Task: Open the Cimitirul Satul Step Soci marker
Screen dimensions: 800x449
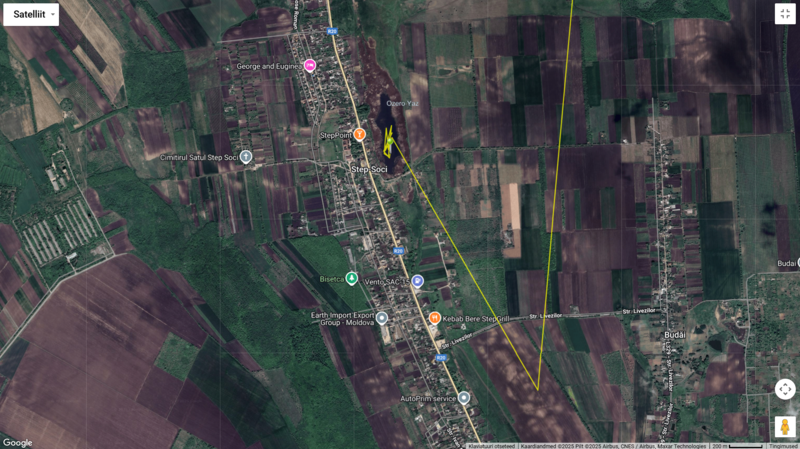Action: tap(245, 157)
